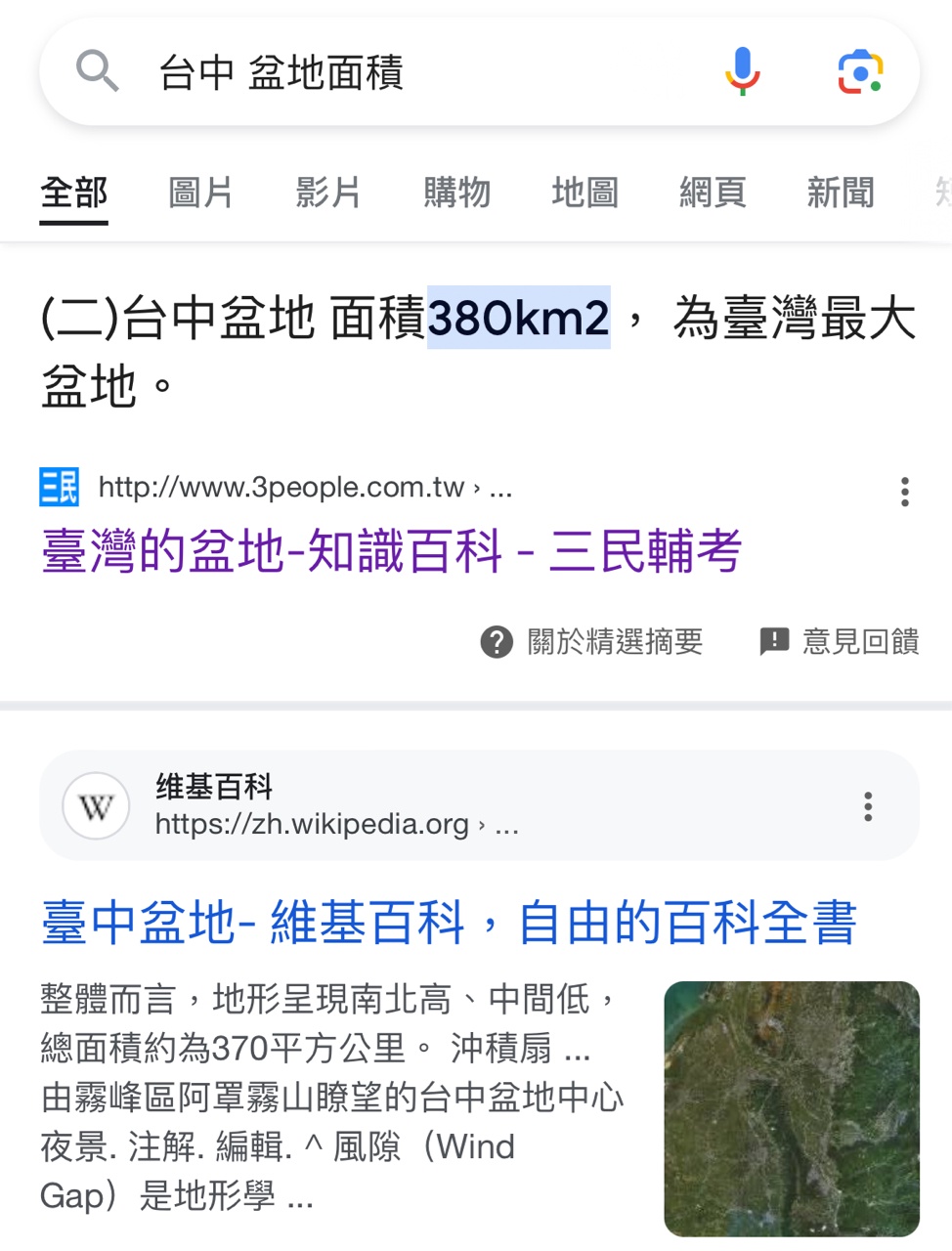The width and height of the screenshot is (952, 1251).
Task: Switch to the 影片 tab
Action: coord(328,193)
